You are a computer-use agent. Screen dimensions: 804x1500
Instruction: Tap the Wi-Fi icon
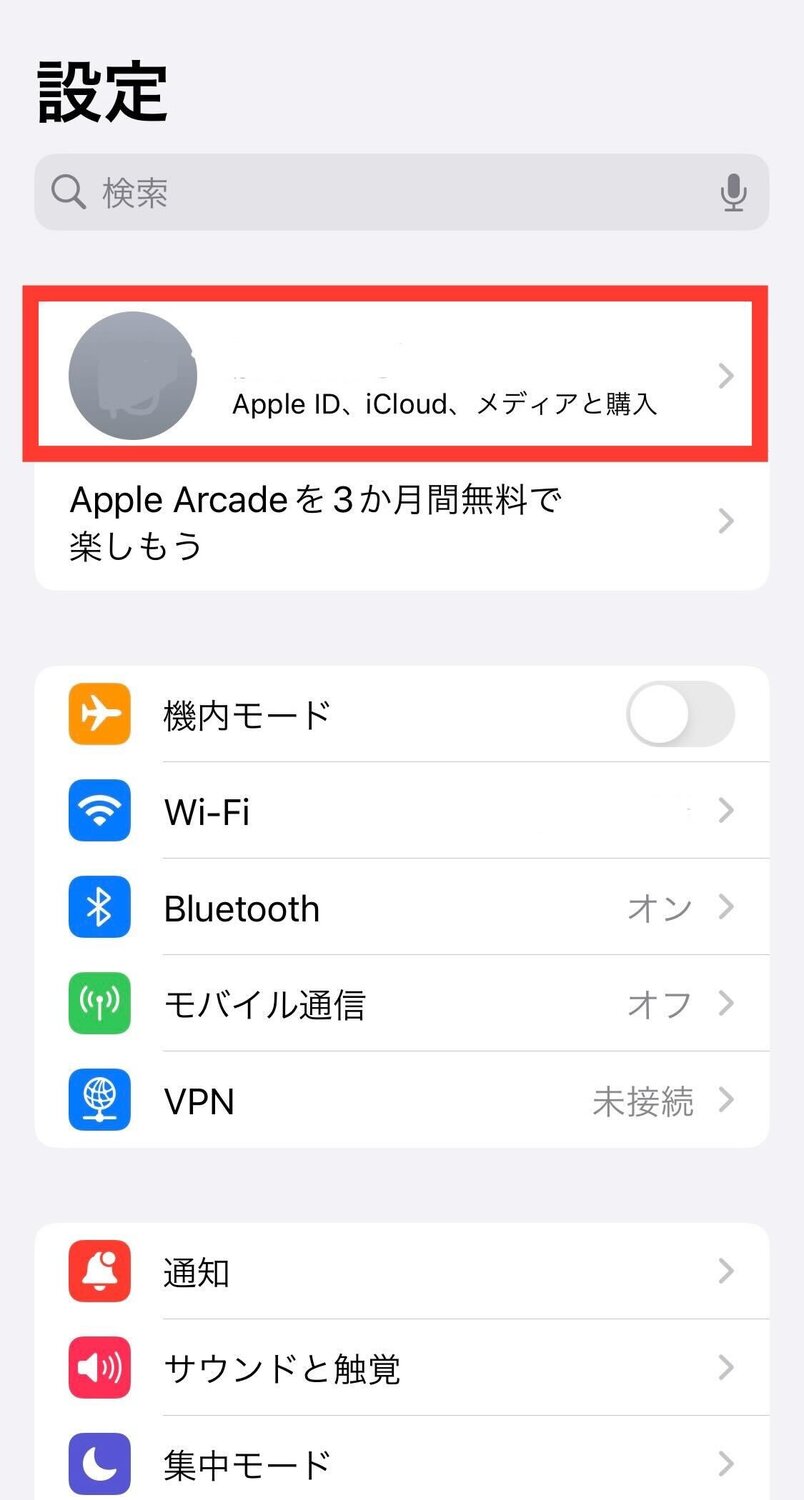coord(98,811)
